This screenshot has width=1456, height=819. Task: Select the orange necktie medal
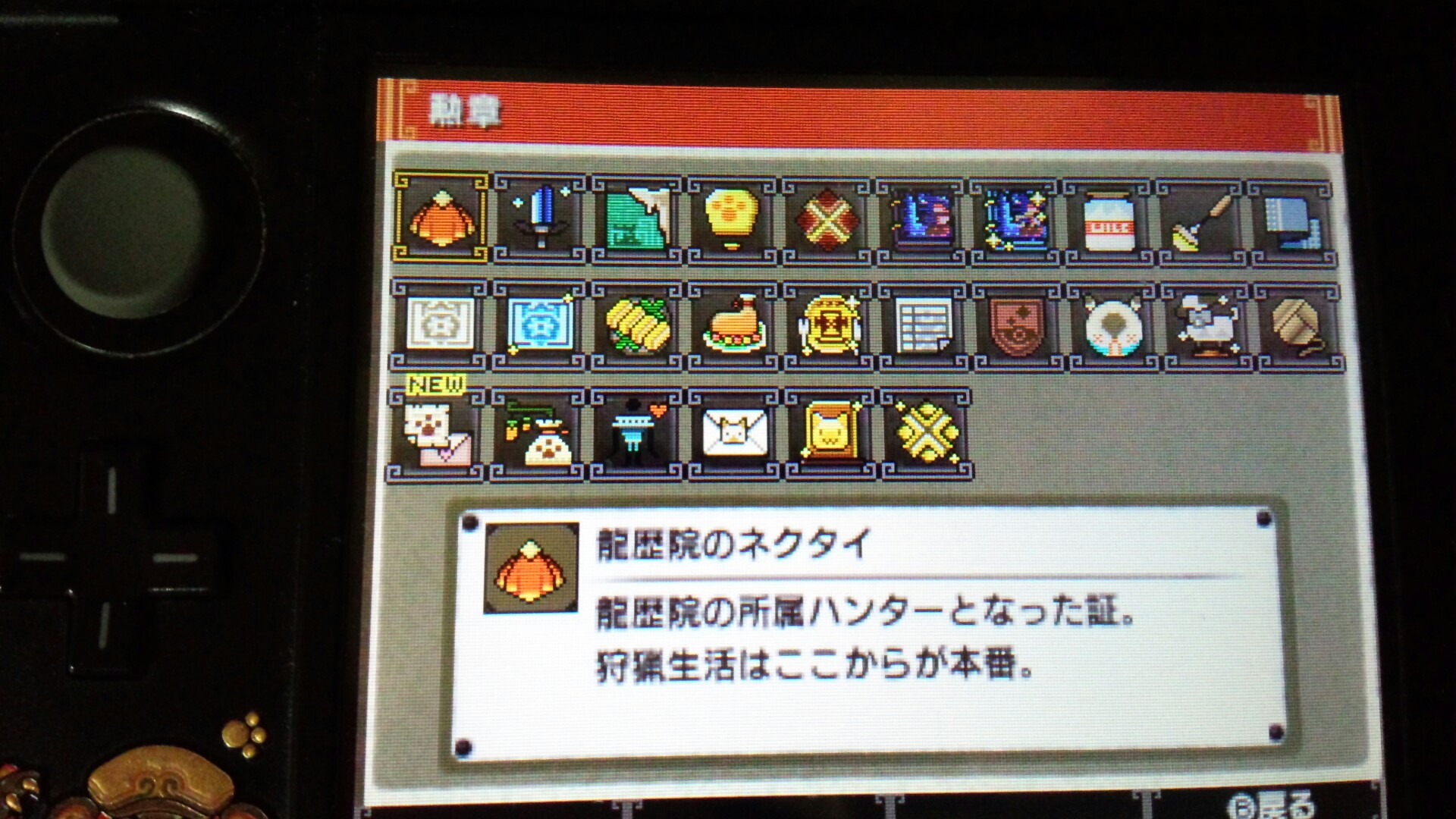tap(441, 218)
